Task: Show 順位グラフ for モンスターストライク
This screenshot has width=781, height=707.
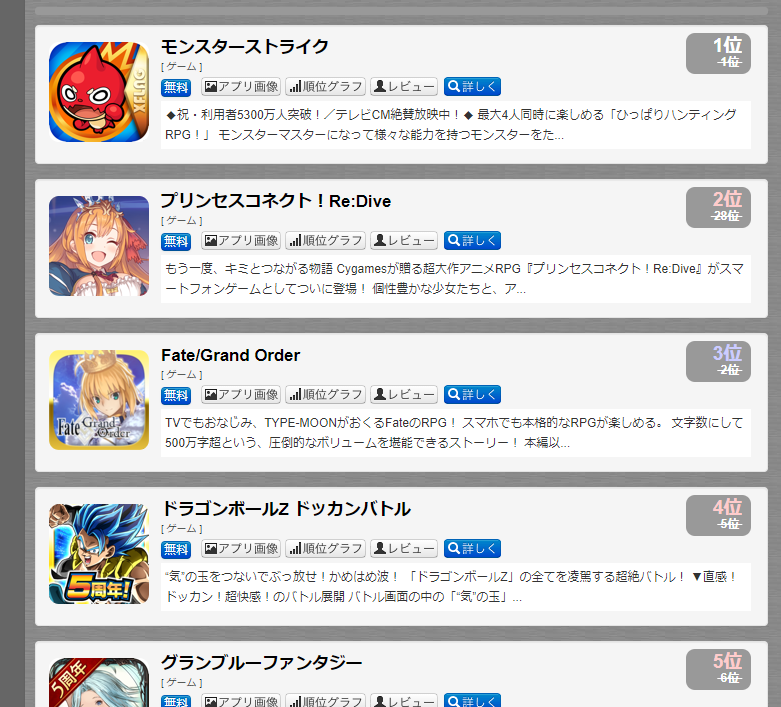Action: (325, 87)
